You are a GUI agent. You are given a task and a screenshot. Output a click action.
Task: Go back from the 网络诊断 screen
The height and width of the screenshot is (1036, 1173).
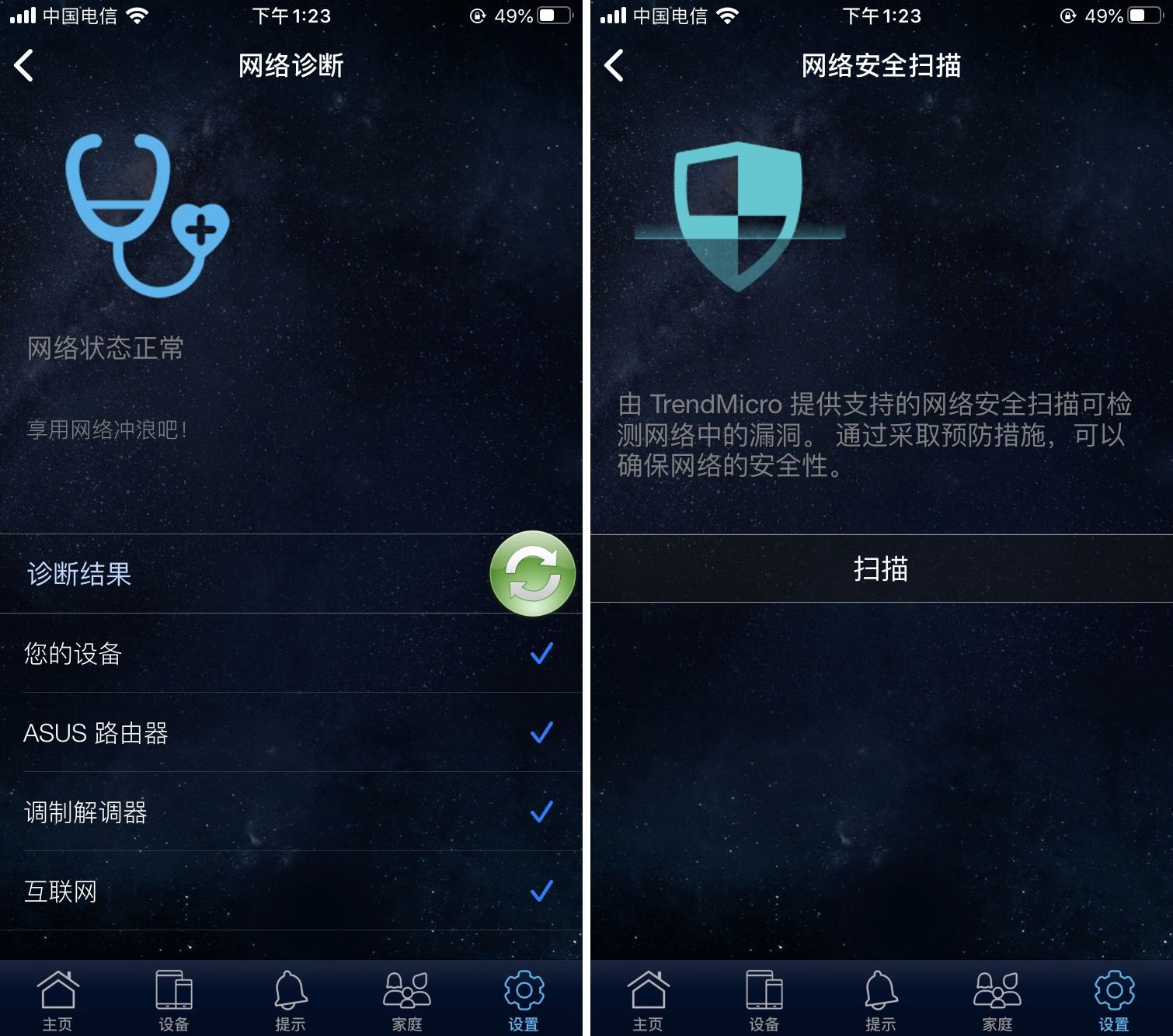click(x=25, y=65)
